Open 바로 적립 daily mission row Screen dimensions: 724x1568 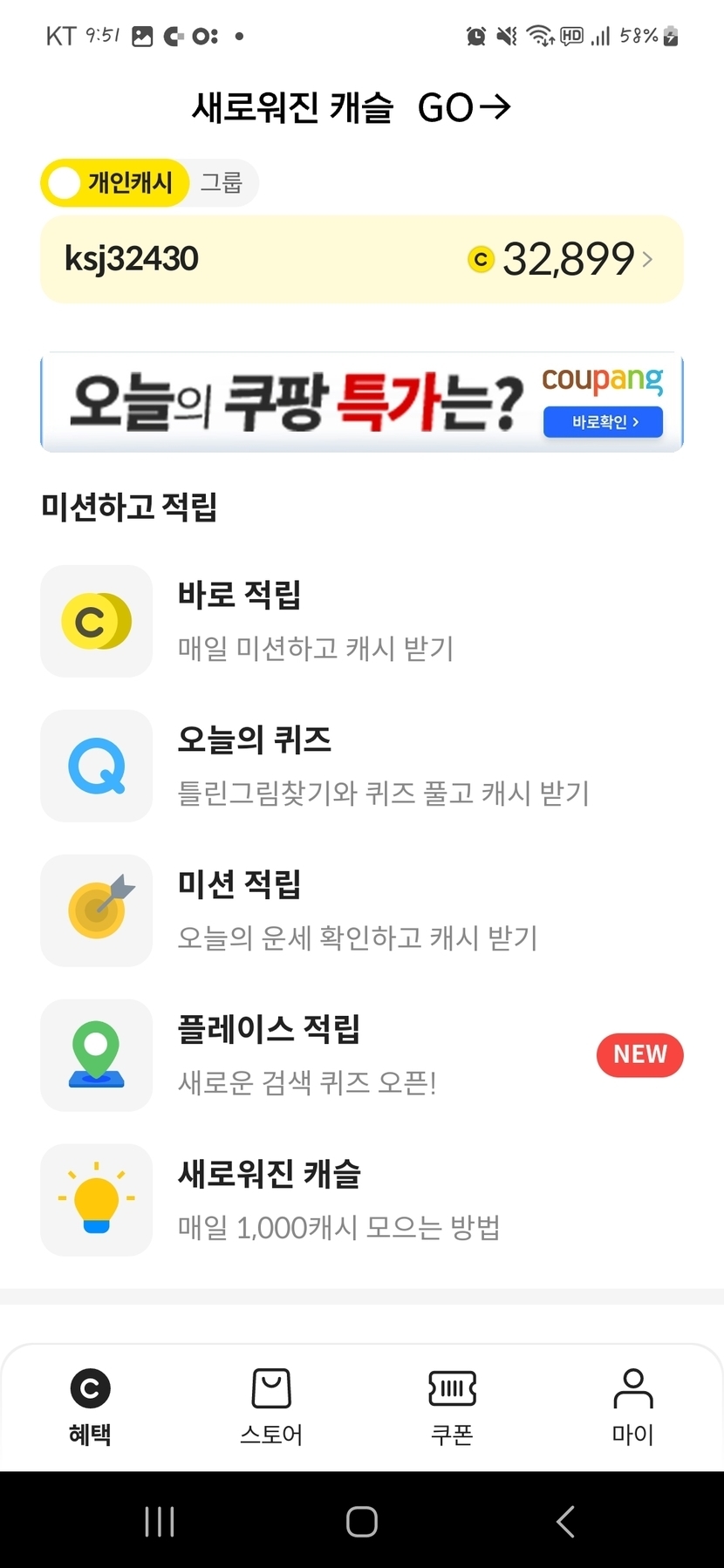(x=361, y=621)
